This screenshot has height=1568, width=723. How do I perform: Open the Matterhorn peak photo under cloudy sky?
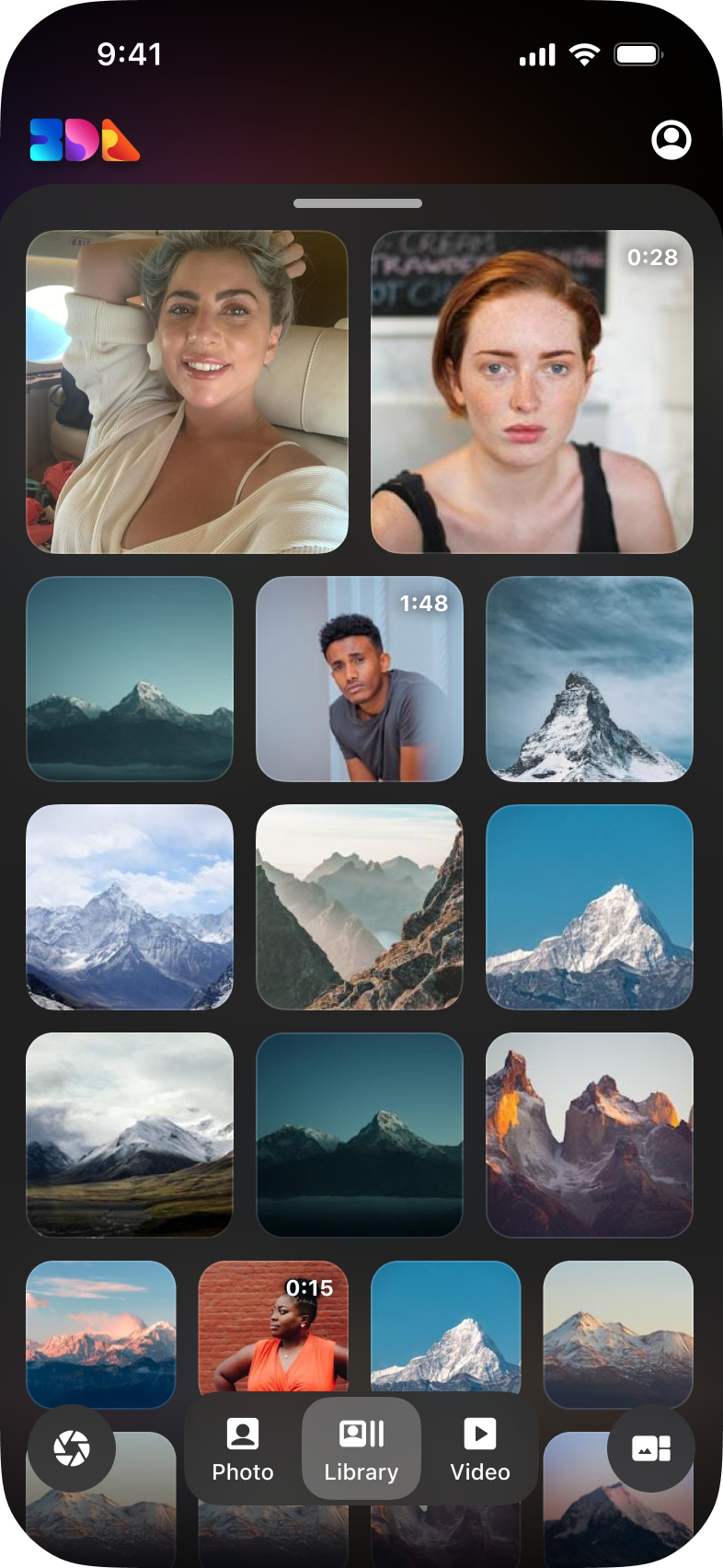(x=589, y=679)
